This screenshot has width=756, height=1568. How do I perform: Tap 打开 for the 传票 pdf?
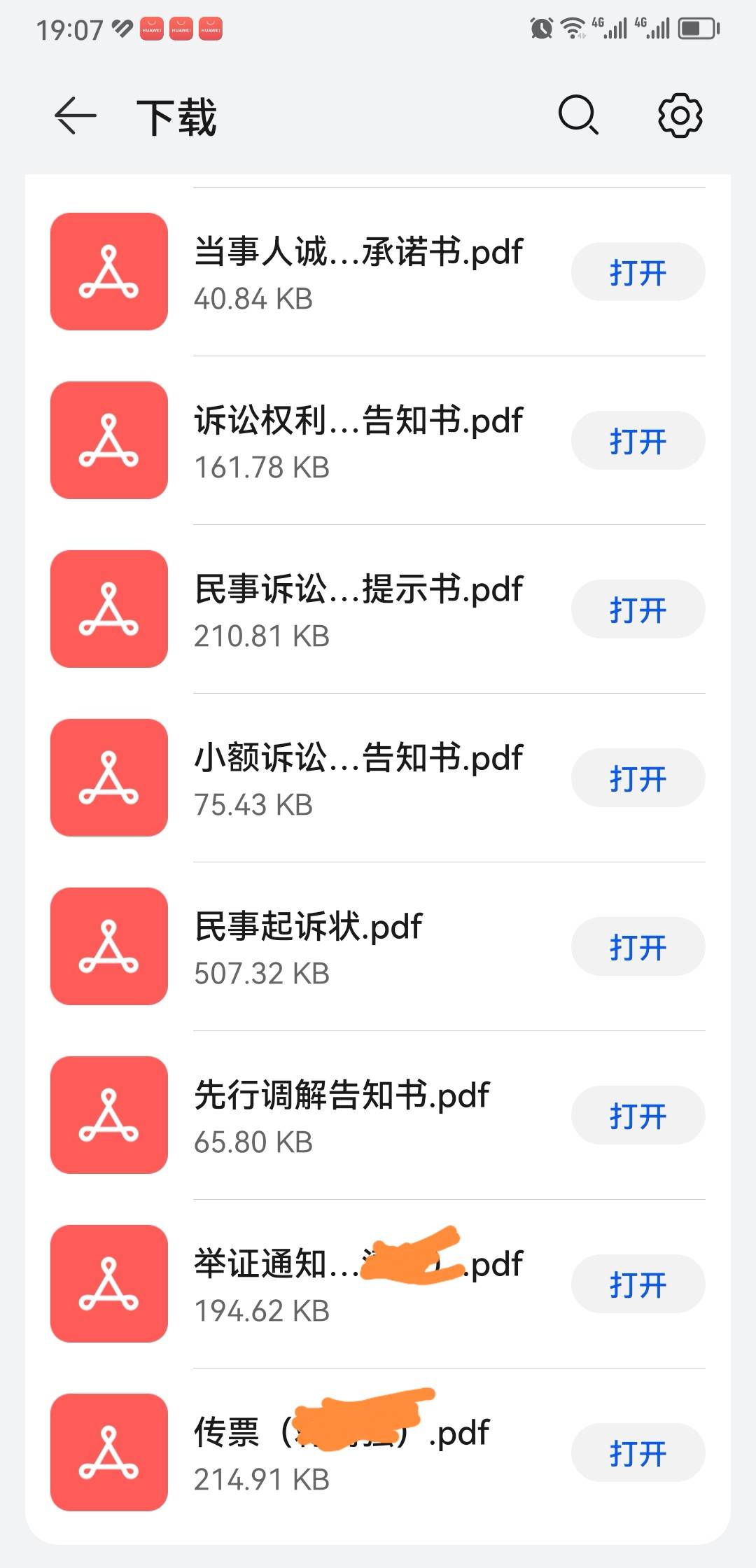(x=638, y=1452)
